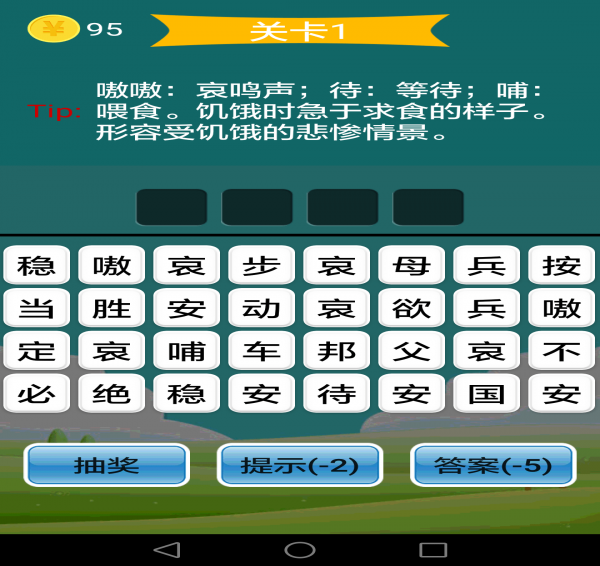The image size is (600, 566).
Task: Choose the 母 character tile
Action: click(412, 266)
